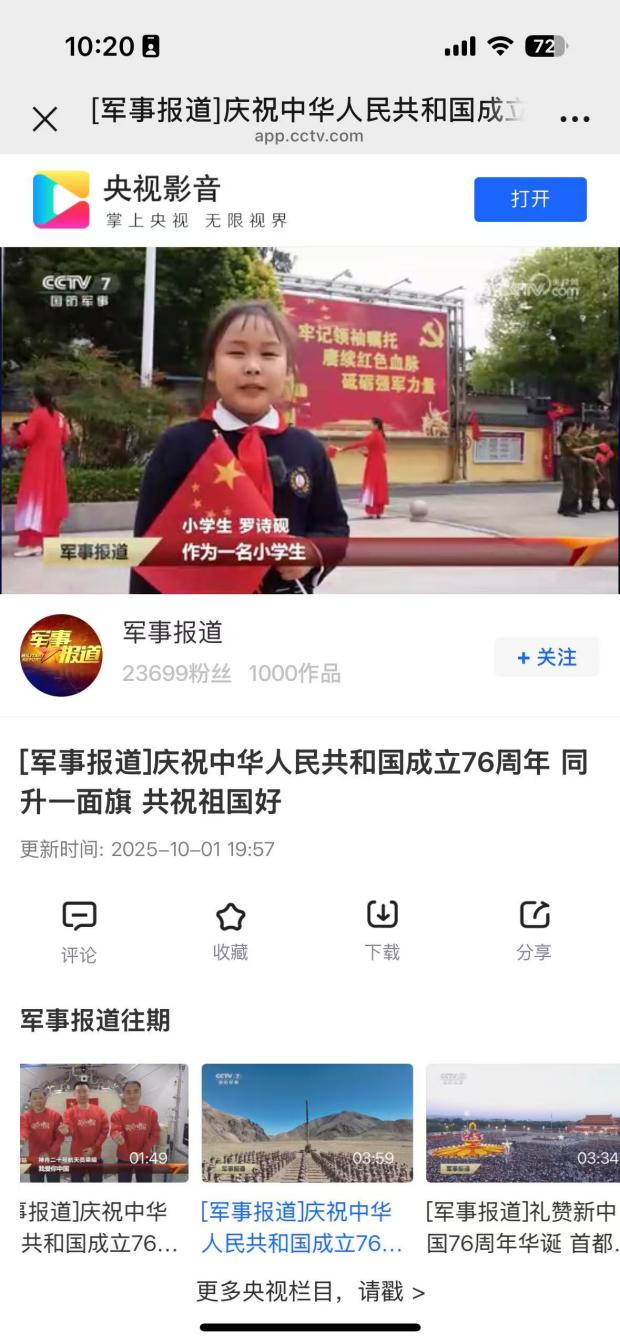Open the 评论 comments
This screenshot has width=620, height=1344.
[79, 931]
